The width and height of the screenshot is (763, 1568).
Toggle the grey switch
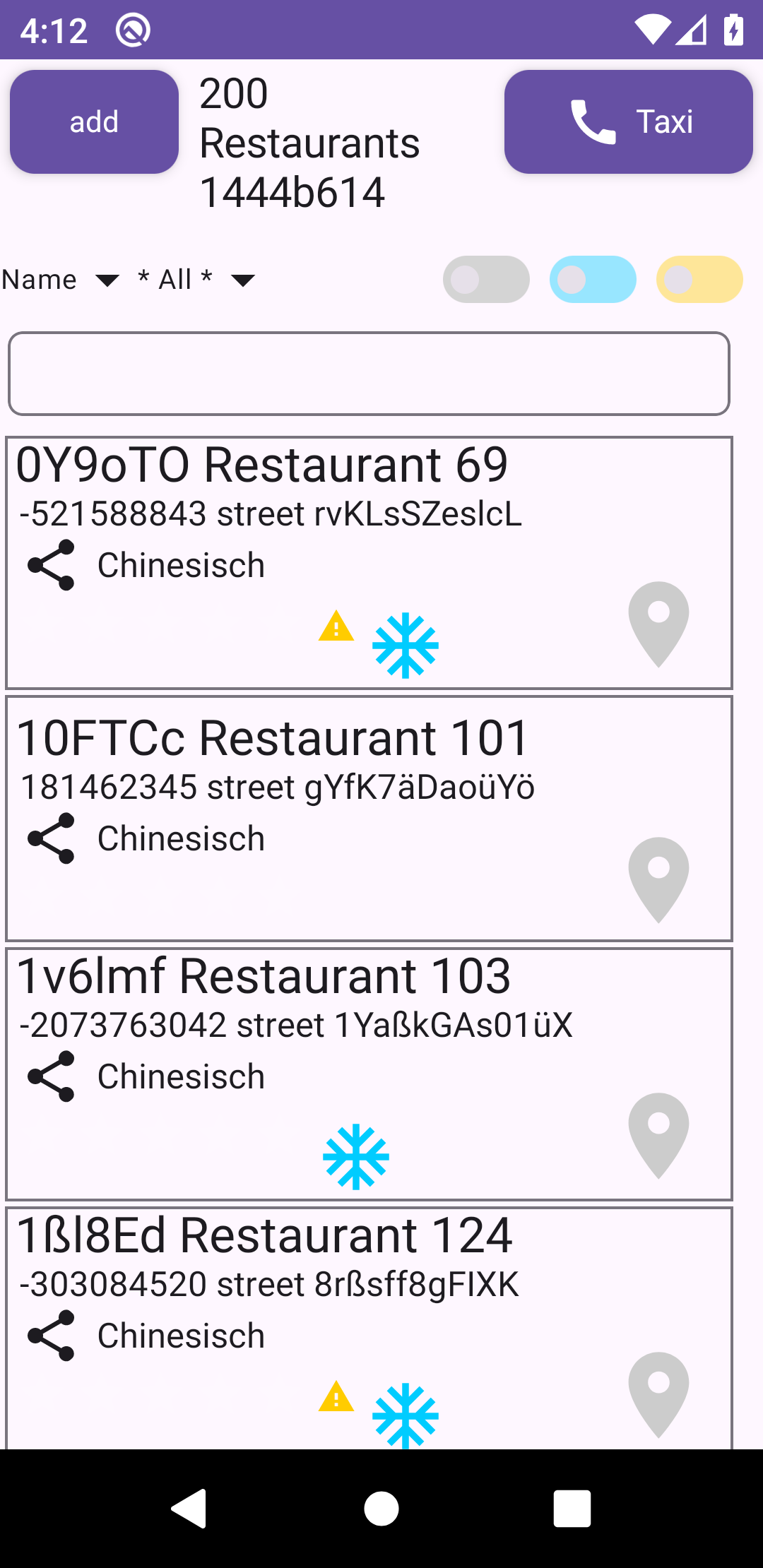tap(486, 280)
